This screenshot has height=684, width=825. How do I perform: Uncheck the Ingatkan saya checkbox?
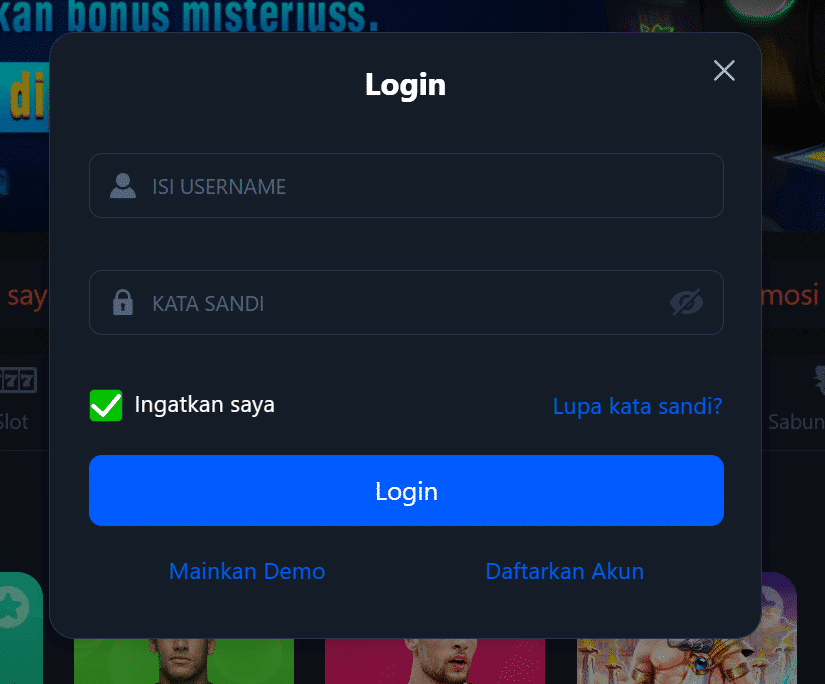tap(106, 406)
